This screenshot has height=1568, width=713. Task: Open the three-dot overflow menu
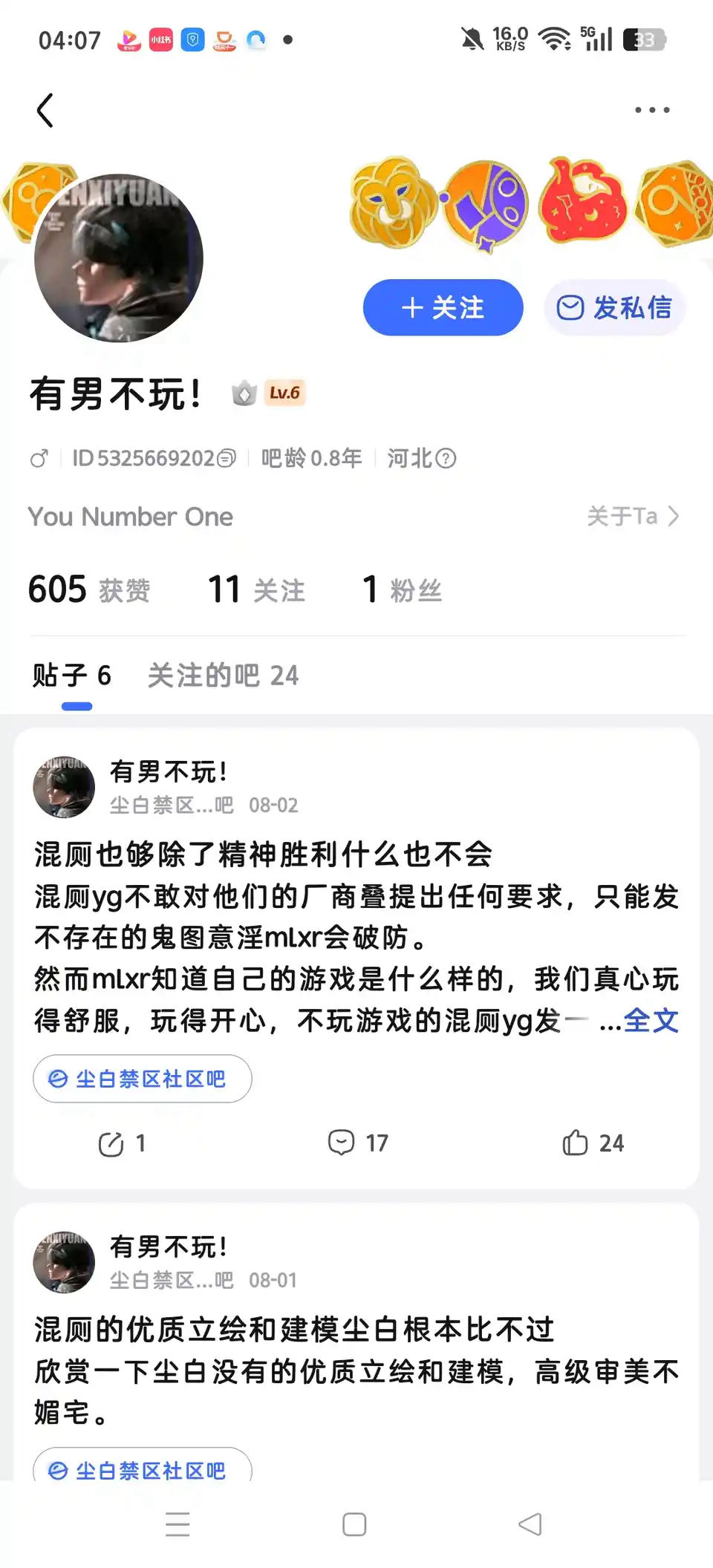pos(651,110)
